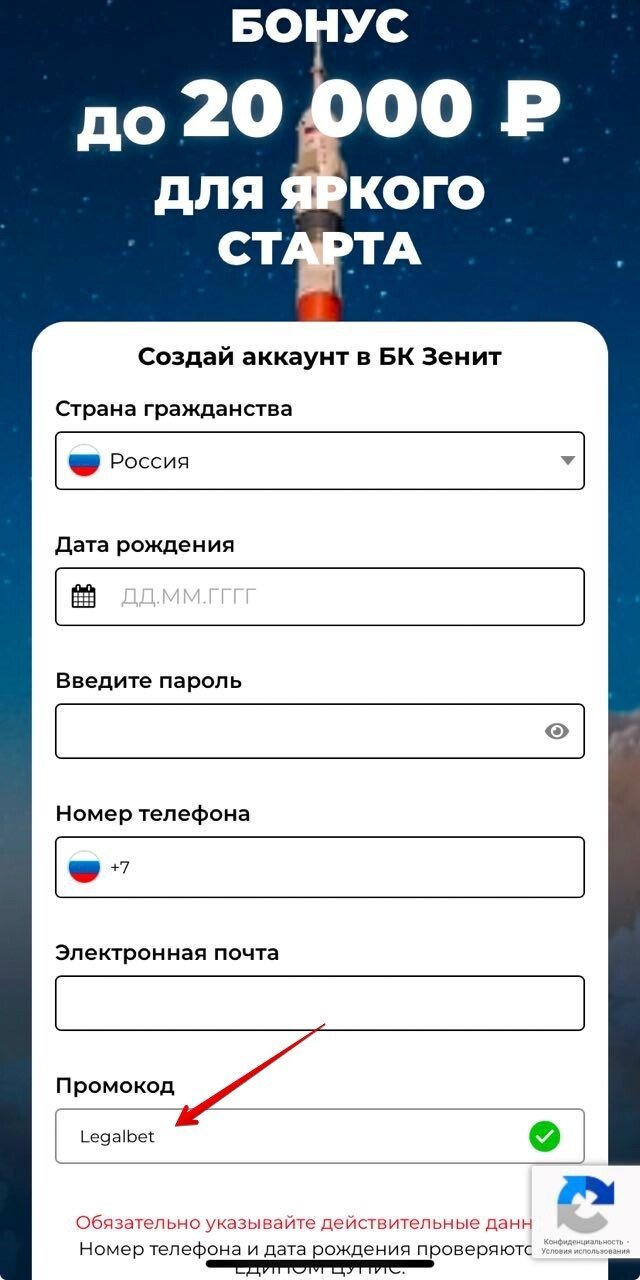
Task: Show password with the eye icon
Action: pos(556,731)
